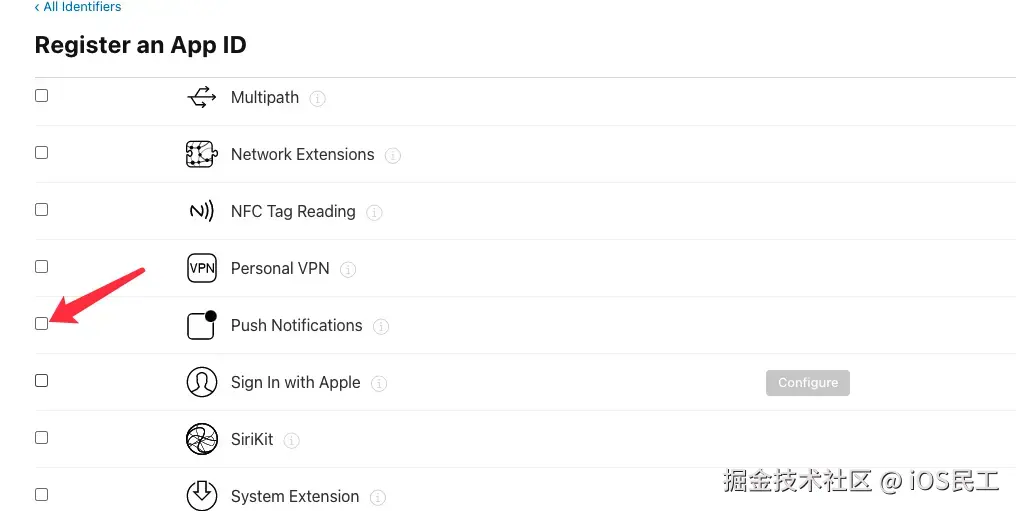View info for Sign In with Apple
Screen dimensions: 1016x511
coord(379,384)
